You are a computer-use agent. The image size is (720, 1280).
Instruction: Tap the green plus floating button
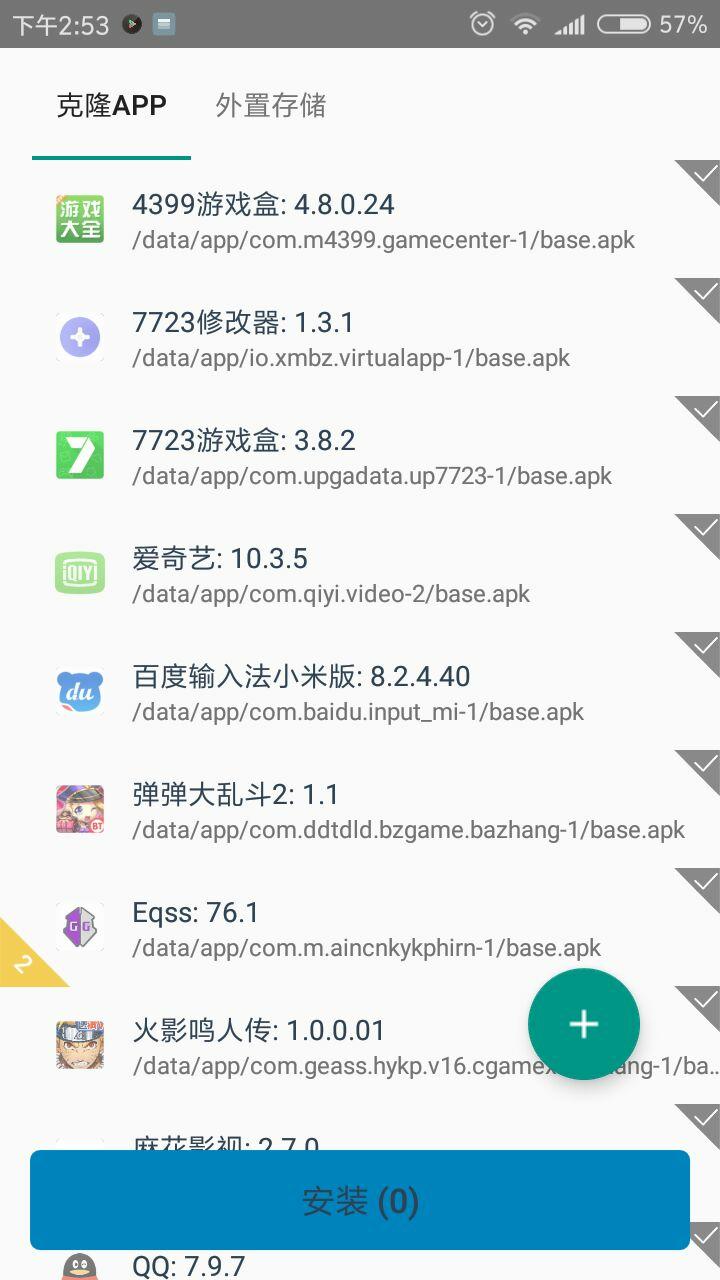pos(584,1024)
